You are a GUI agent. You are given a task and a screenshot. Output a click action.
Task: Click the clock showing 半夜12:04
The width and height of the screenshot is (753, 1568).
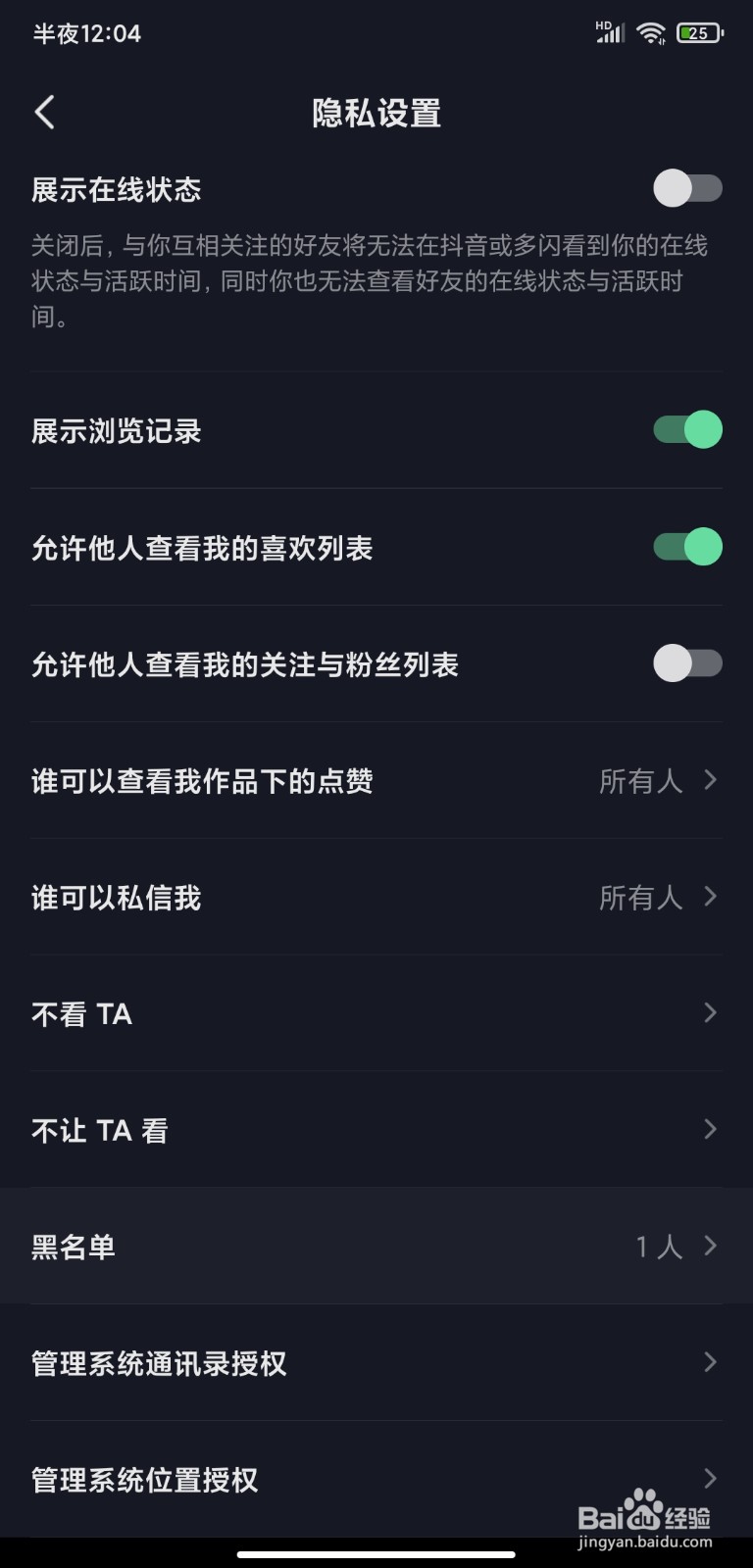coord(84,34)
